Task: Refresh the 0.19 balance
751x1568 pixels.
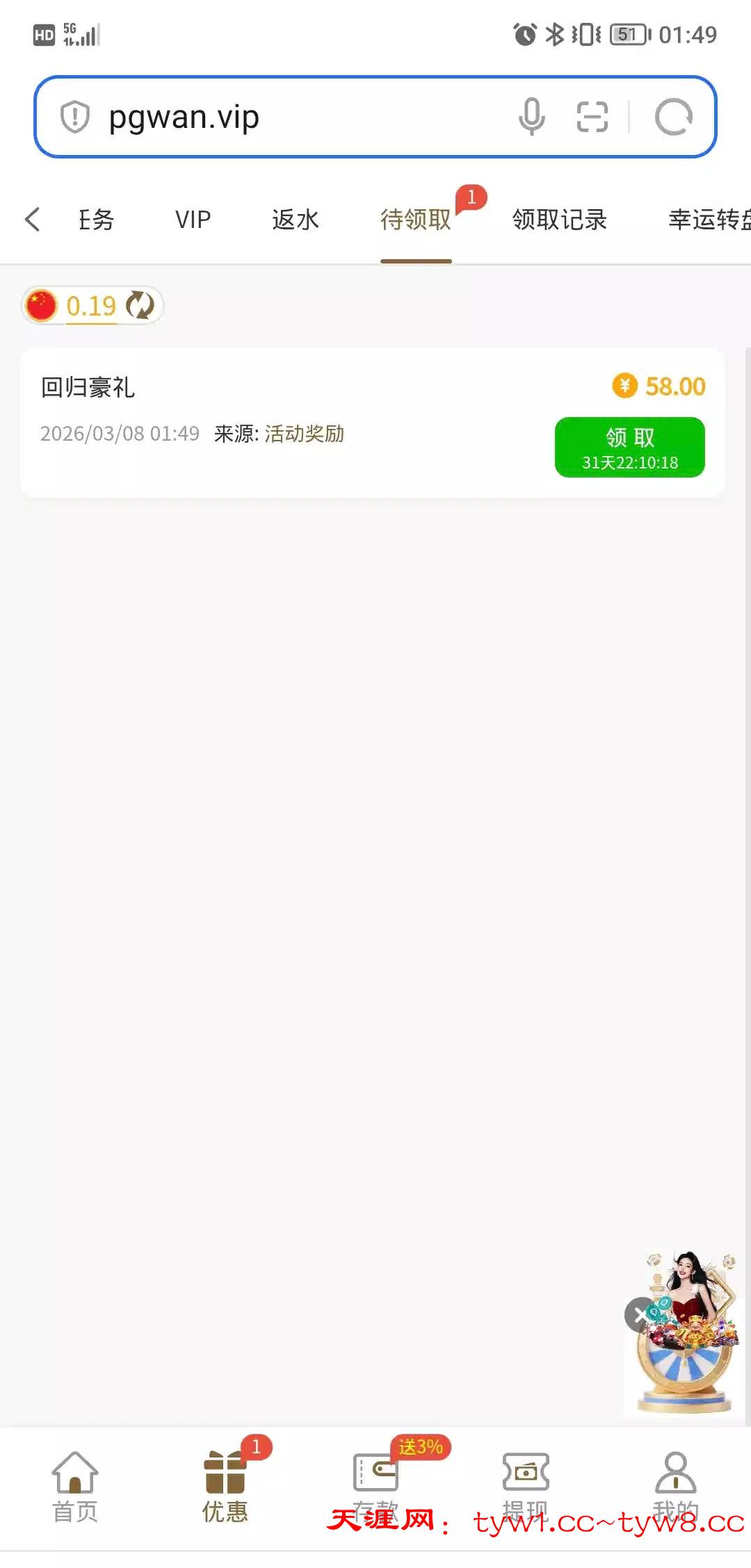Action: point(140,306)
